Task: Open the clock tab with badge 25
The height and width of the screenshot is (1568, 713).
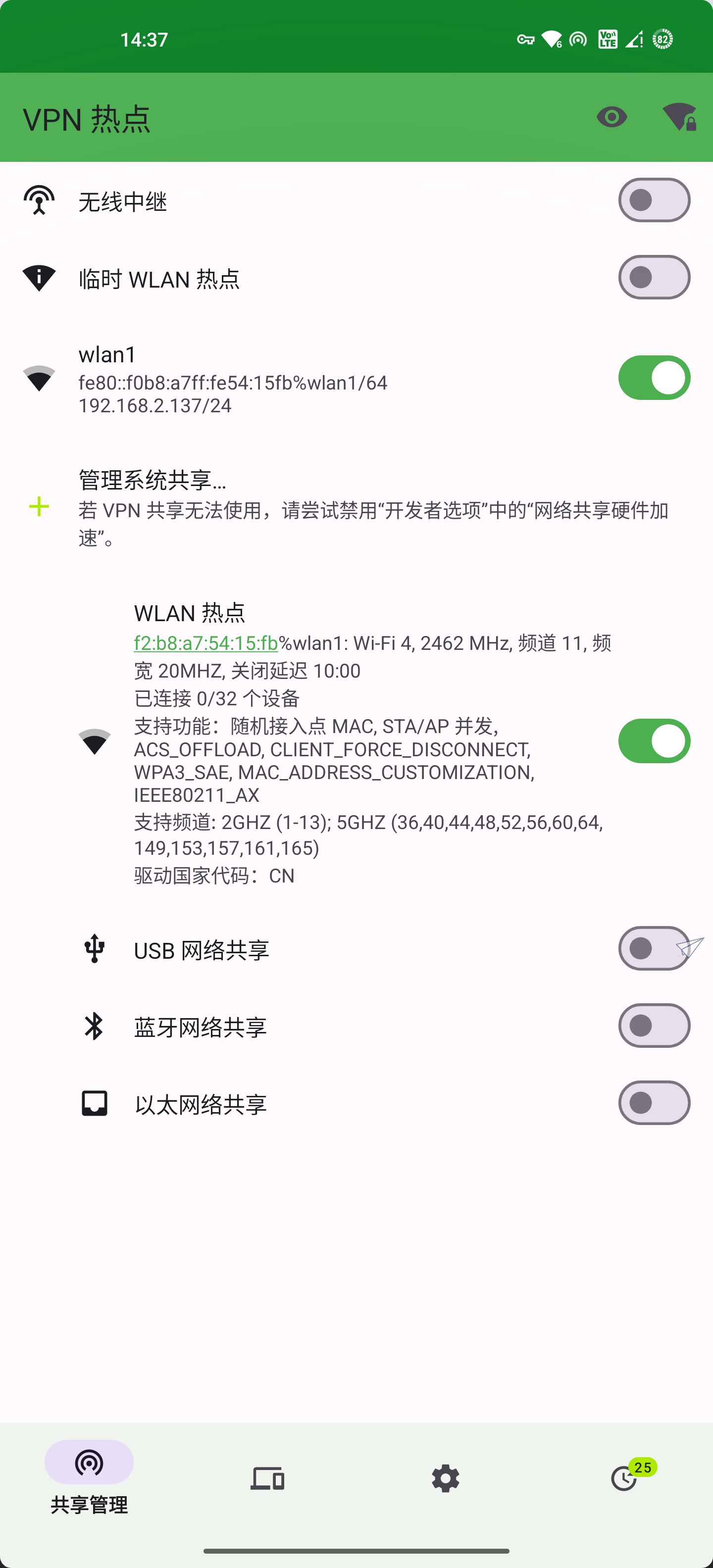Action: tap(624, 1478)
